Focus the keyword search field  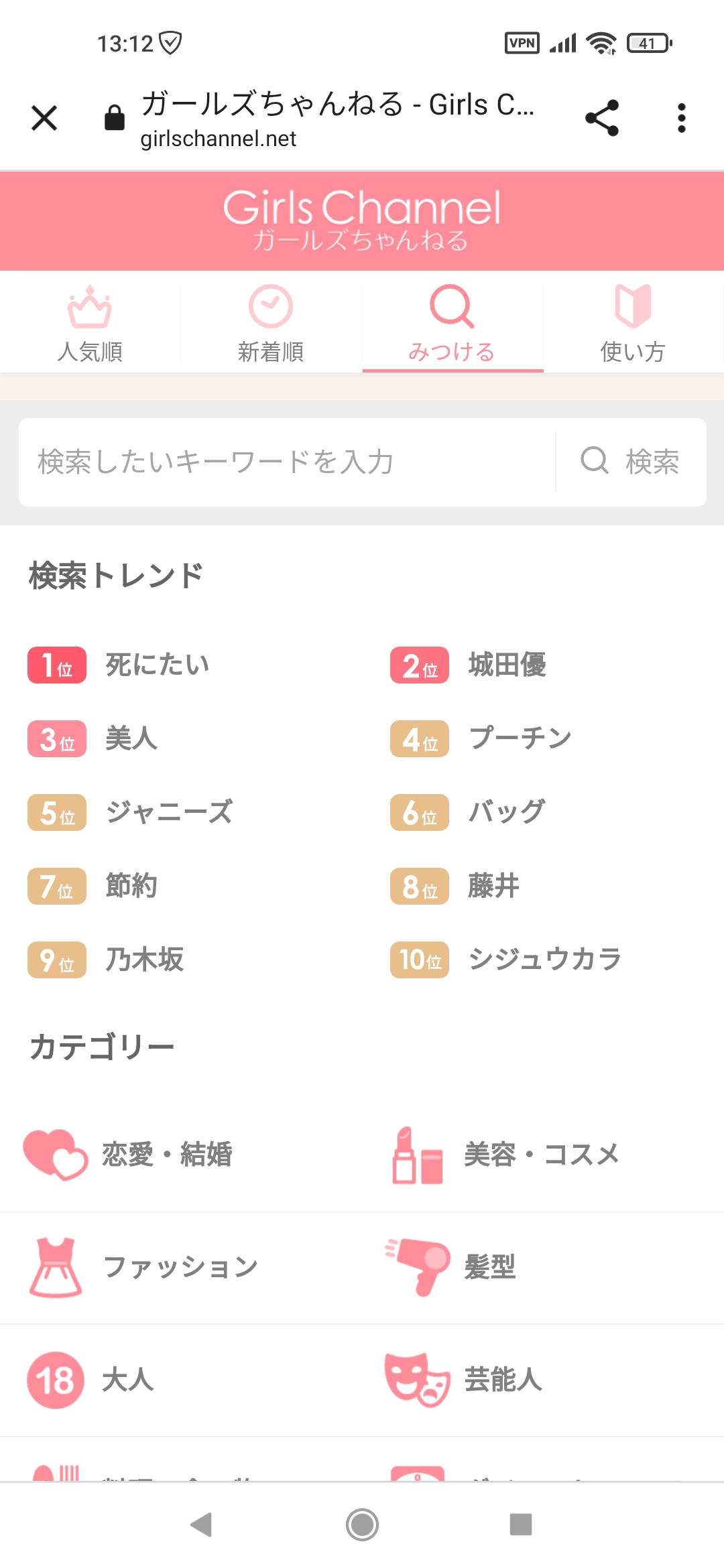point(287,462)
